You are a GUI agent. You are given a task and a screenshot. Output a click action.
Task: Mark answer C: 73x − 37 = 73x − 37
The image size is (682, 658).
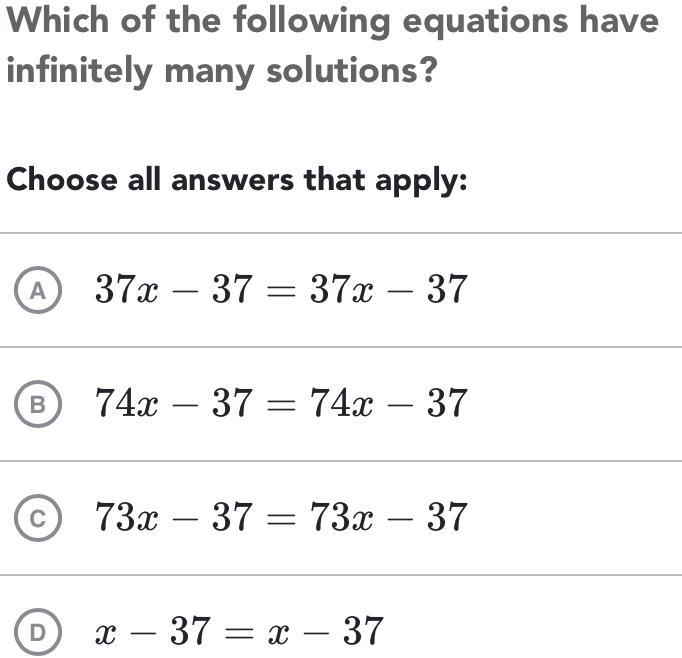tap(38, 518)
